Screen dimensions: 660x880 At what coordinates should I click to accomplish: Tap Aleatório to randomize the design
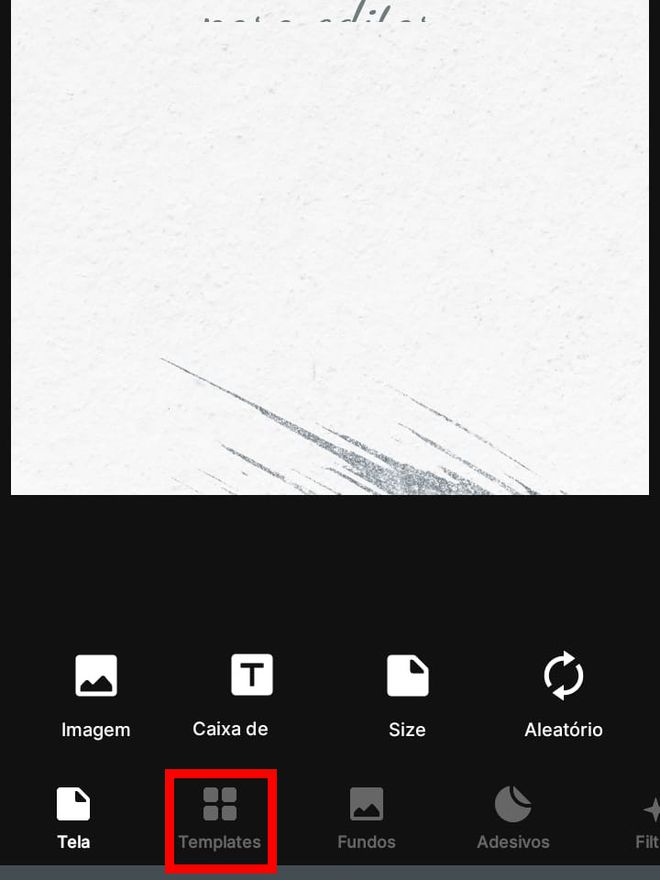(x=563, y=697)
